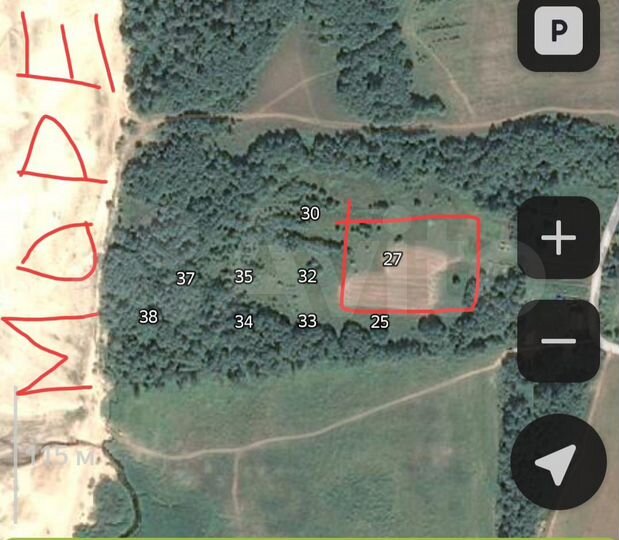Screen dimensions: 619x540
Task: Zoom out of the map
Action: (558, 341)
